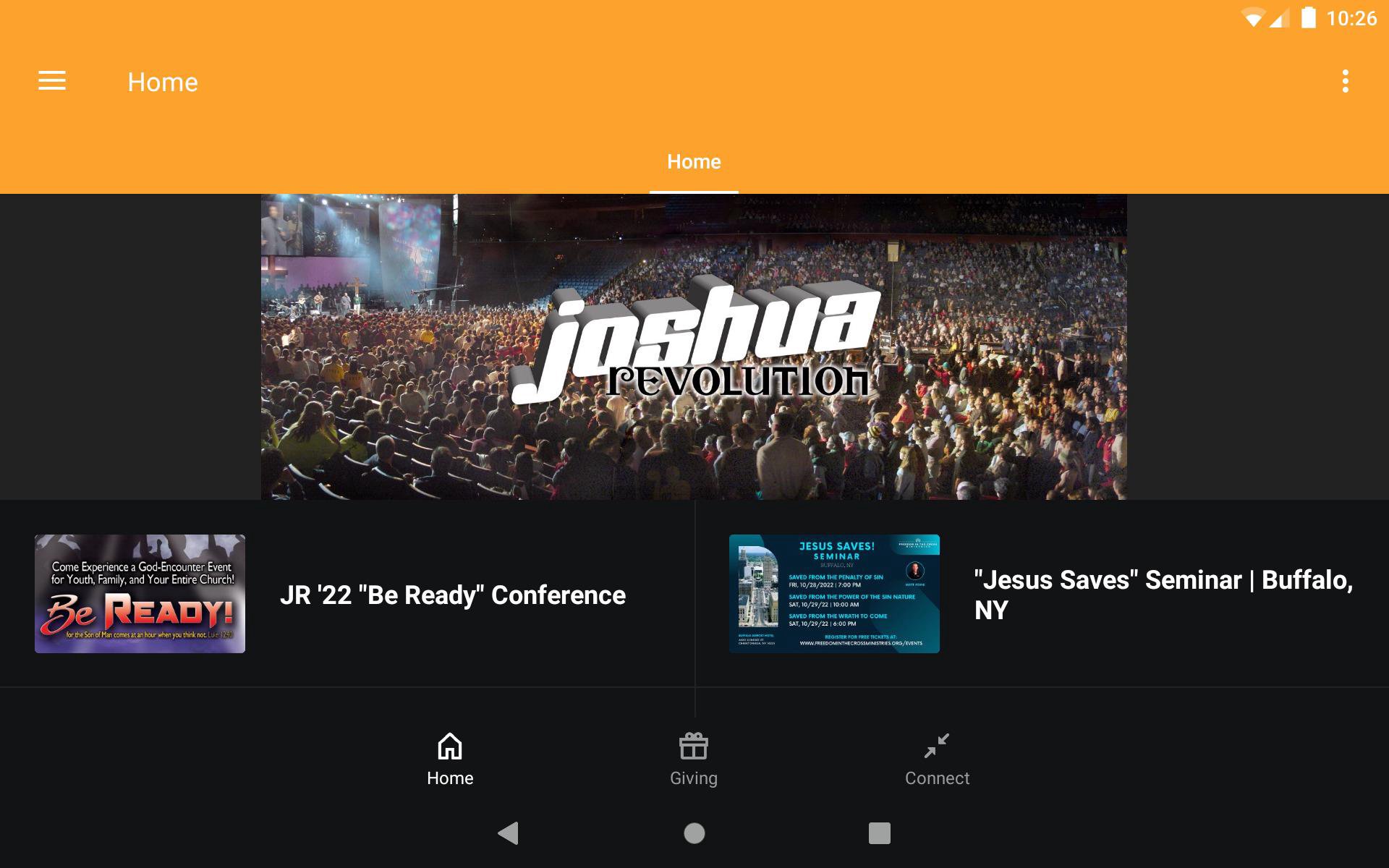Select the Home top tab
This screenshot has height=868, width=1389.
pos(693,162)
